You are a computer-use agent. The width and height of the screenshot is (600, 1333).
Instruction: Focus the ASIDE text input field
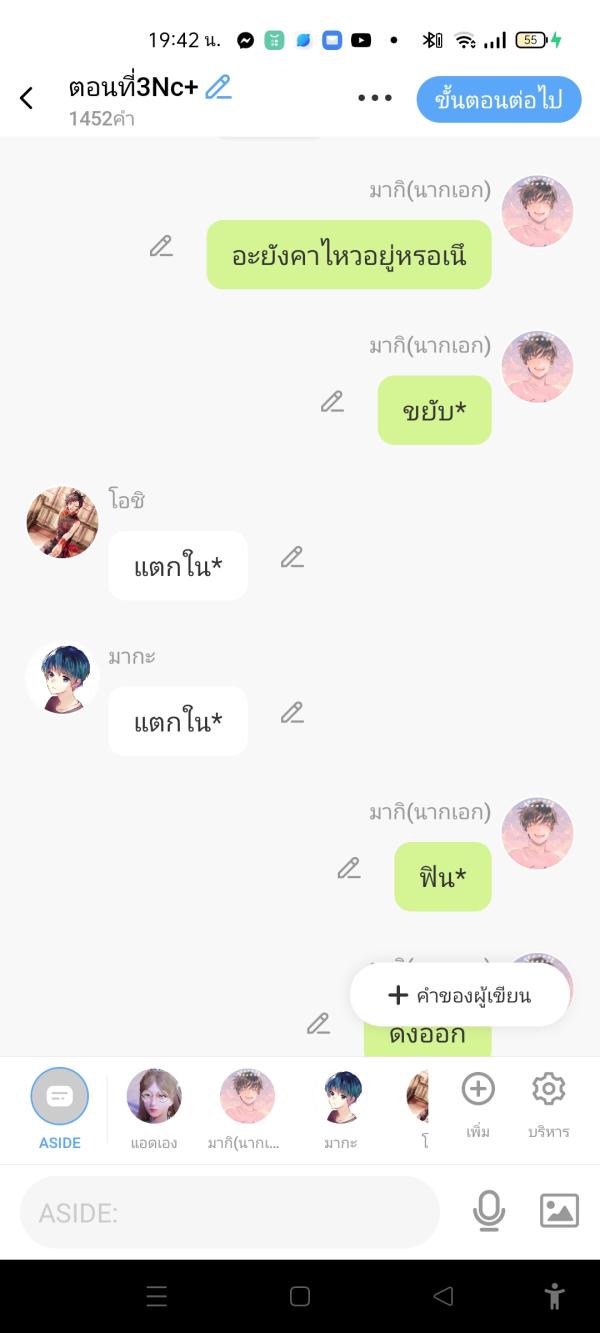point(230,1212)
